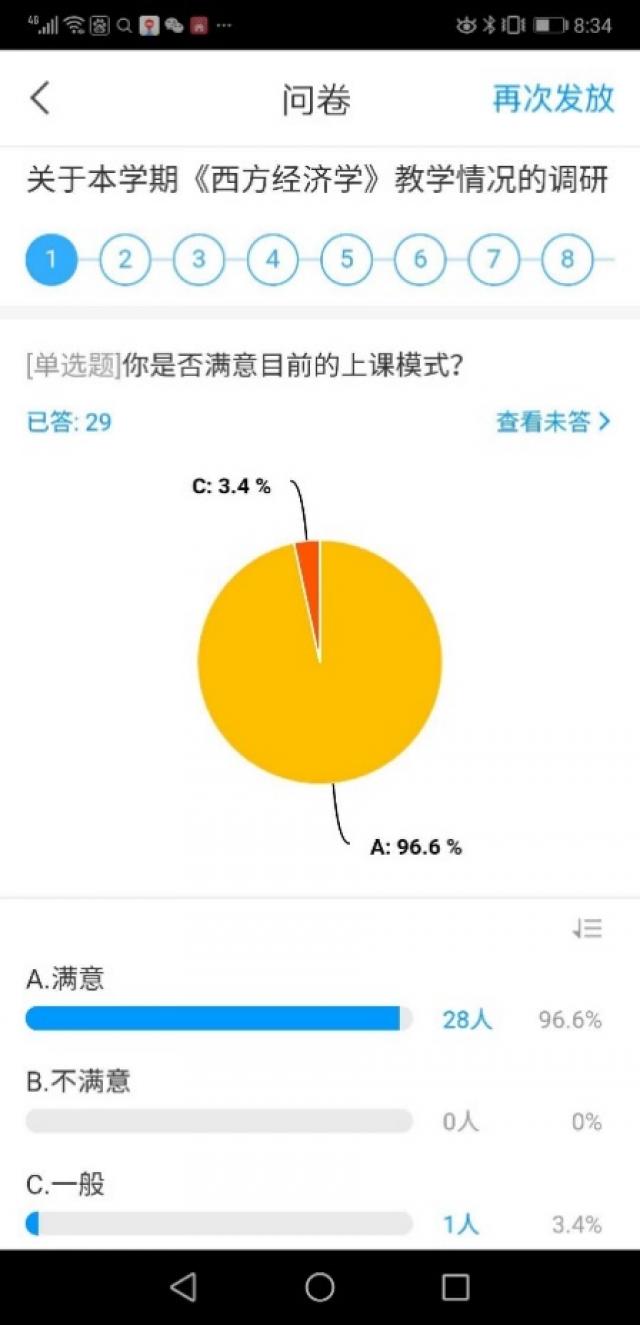Viewport: 640px width, 1325px height.
Task: Tap 再次发放 to redistribute the survey
Action: pos(553,99)
